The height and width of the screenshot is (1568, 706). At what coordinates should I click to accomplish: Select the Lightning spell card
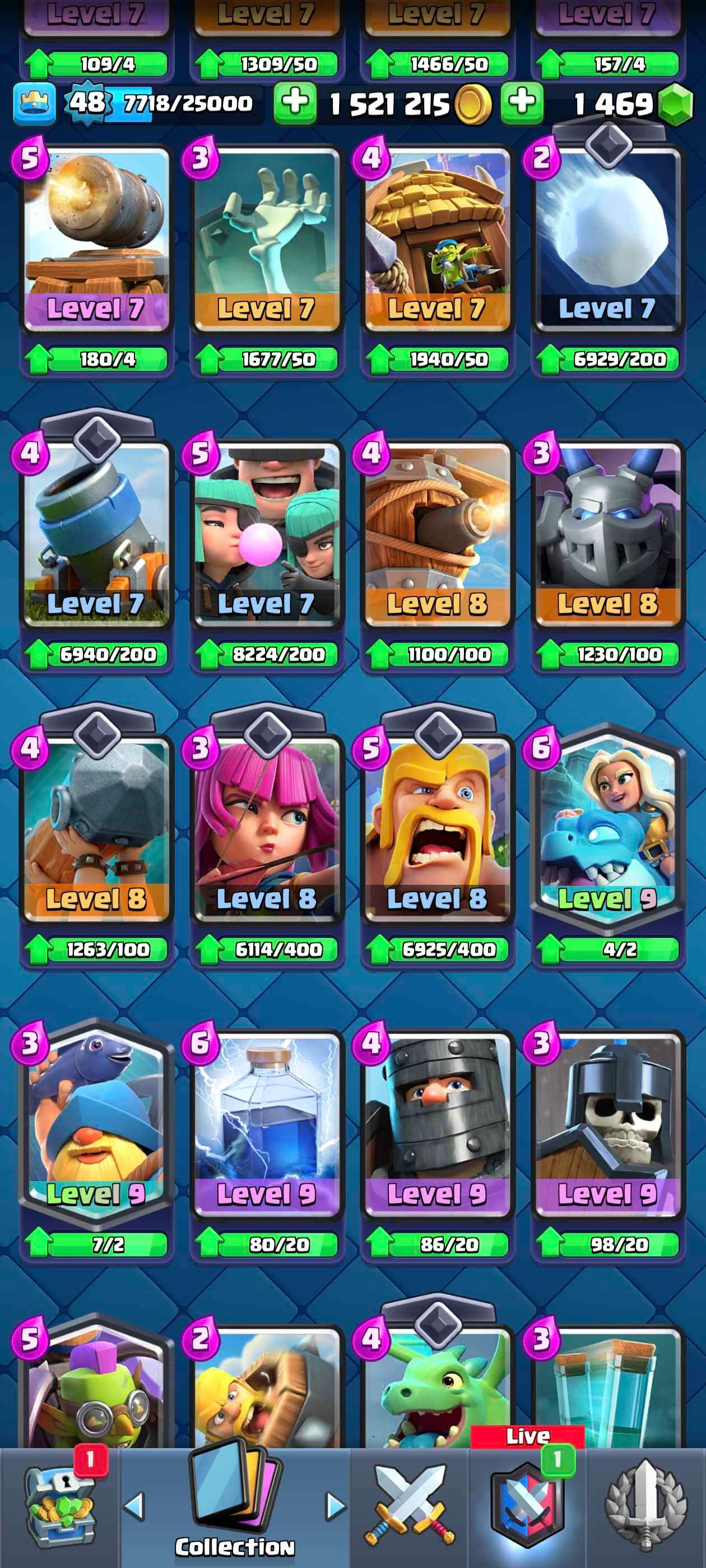click(266, 1123)
